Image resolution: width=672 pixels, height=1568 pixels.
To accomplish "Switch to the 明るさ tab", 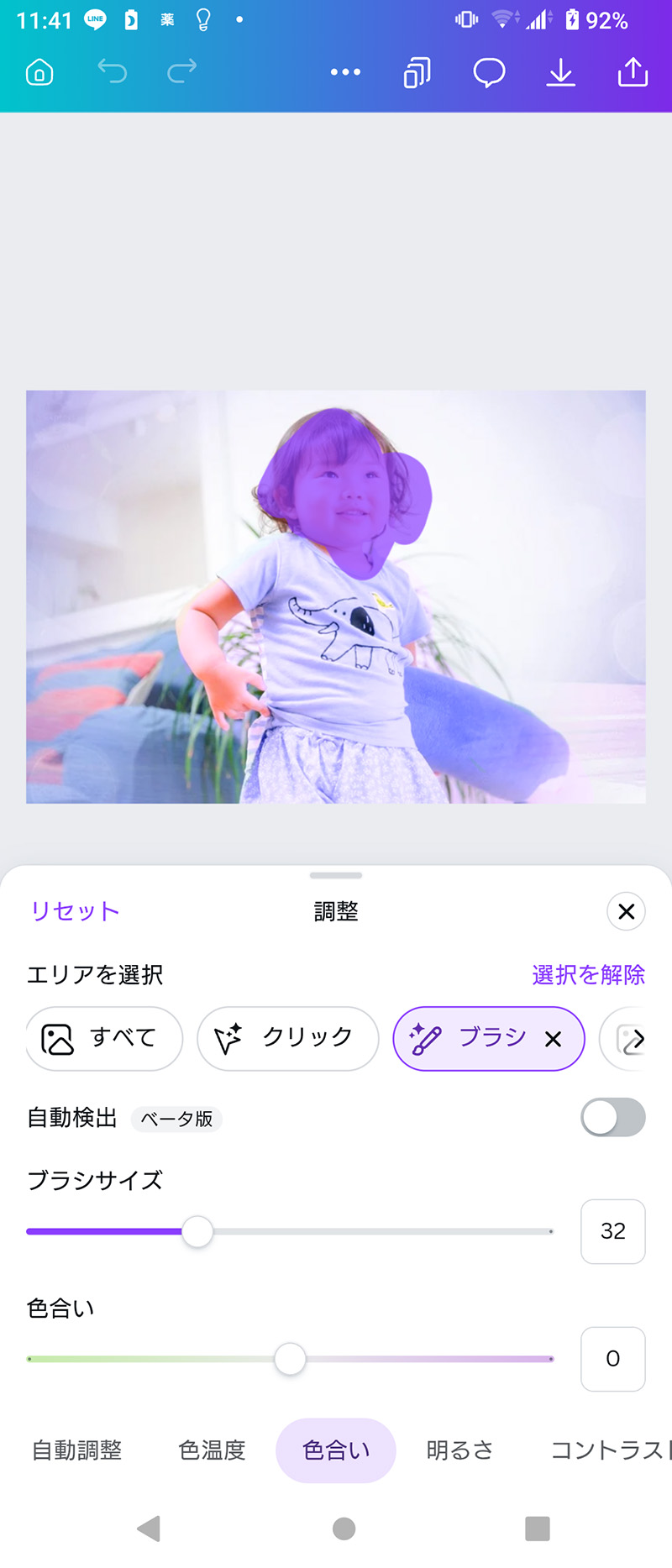I will click(459, 1450).
